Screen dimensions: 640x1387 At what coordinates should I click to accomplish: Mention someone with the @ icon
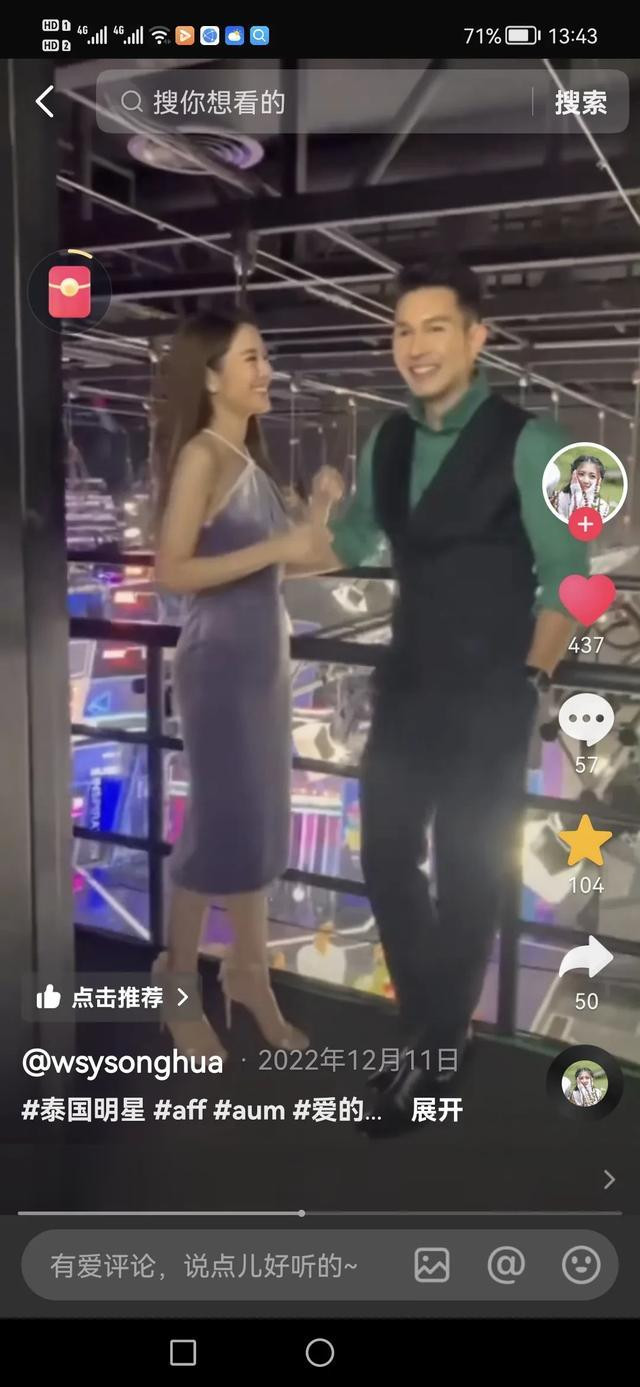point(506,1265)
